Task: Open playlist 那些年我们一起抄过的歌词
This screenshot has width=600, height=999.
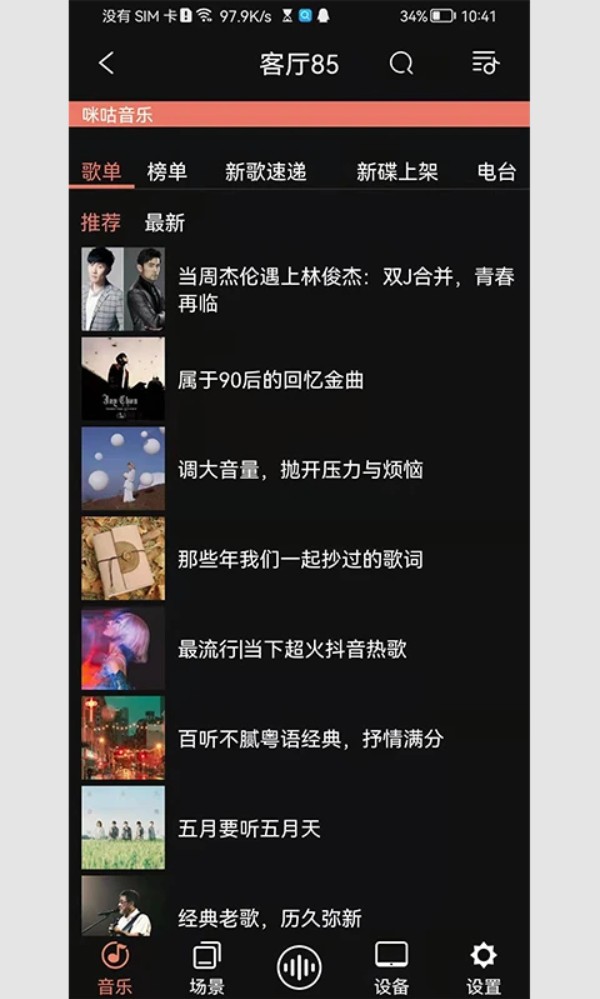Action: click(x=299, y=559)
